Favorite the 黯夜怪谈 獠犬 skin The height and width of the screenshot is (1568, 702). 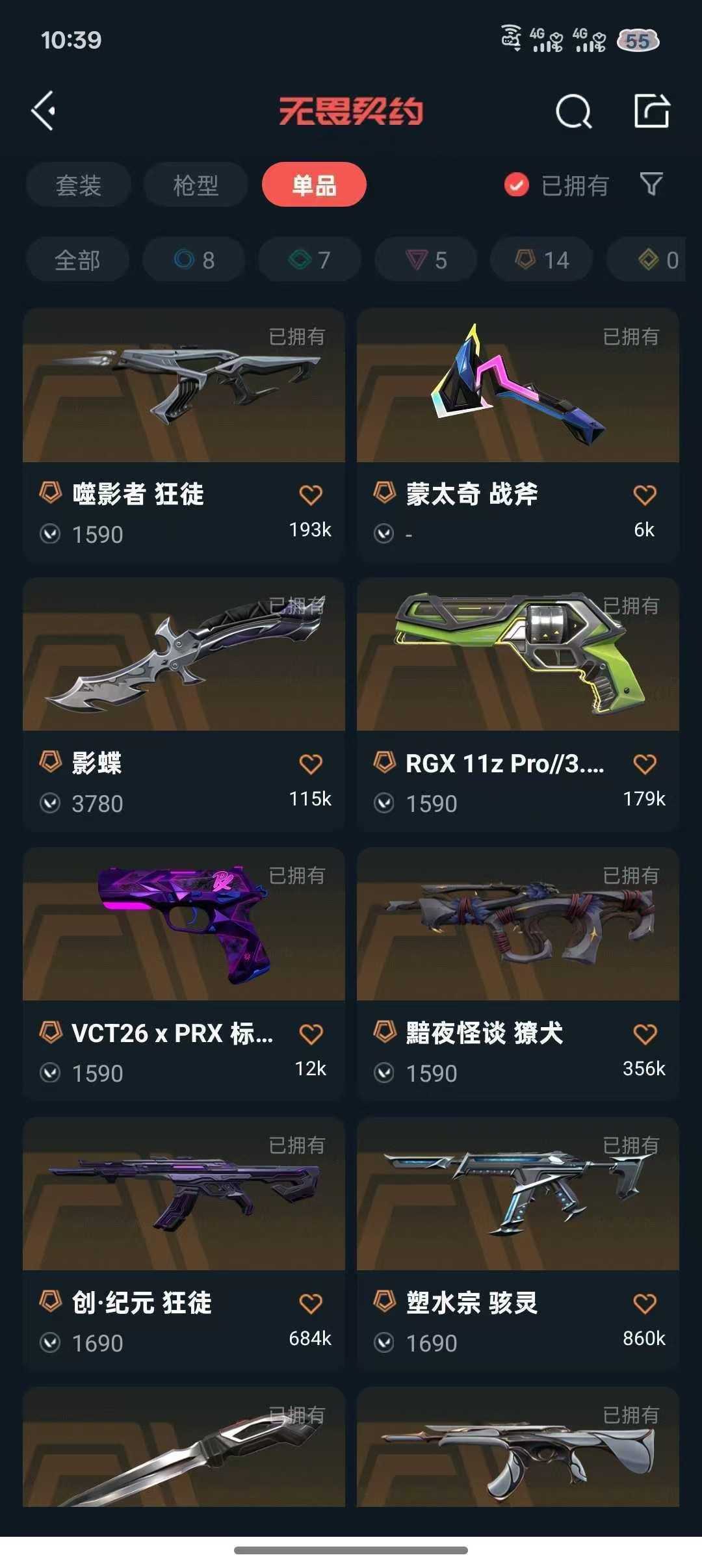tap(644, 1034)
